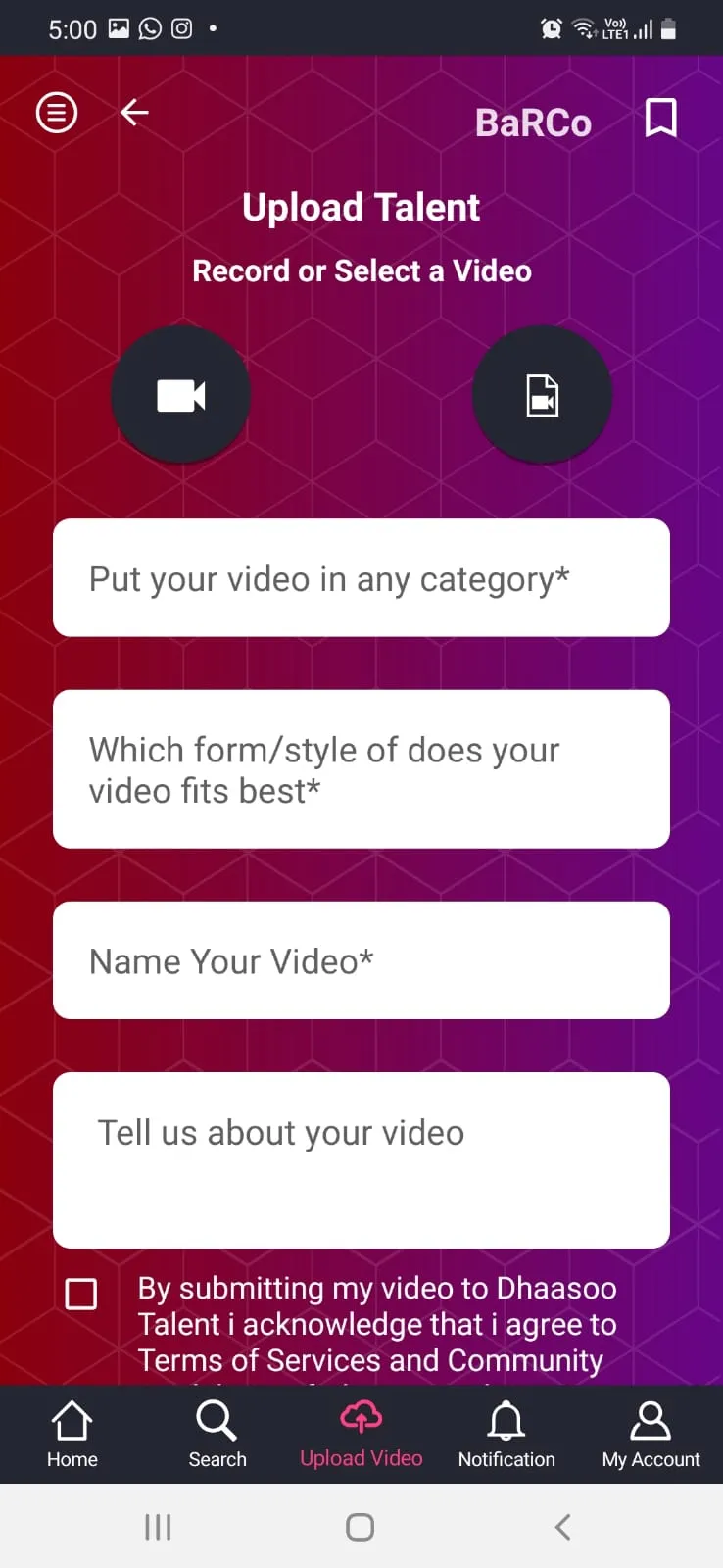Image resolution: width=723 pixels, height=1568 pixels.
Task: Tap the Home house icon
Action: point(72,1419)
